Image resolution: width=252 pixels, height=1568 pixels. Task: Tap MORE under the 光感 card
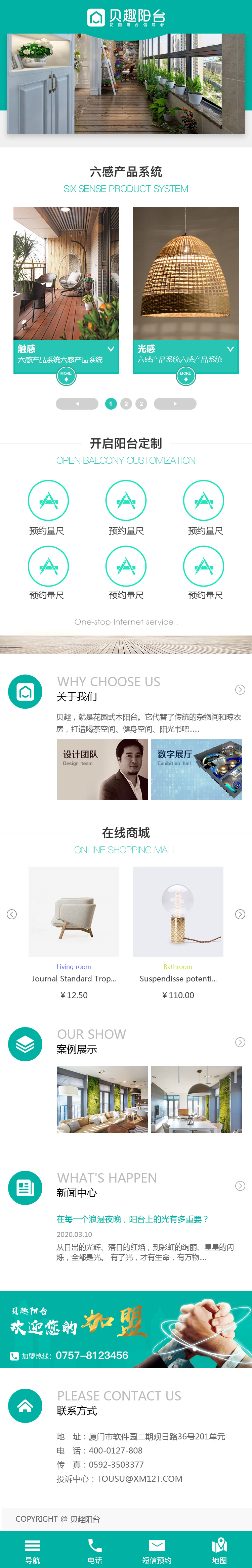(185, 376)
